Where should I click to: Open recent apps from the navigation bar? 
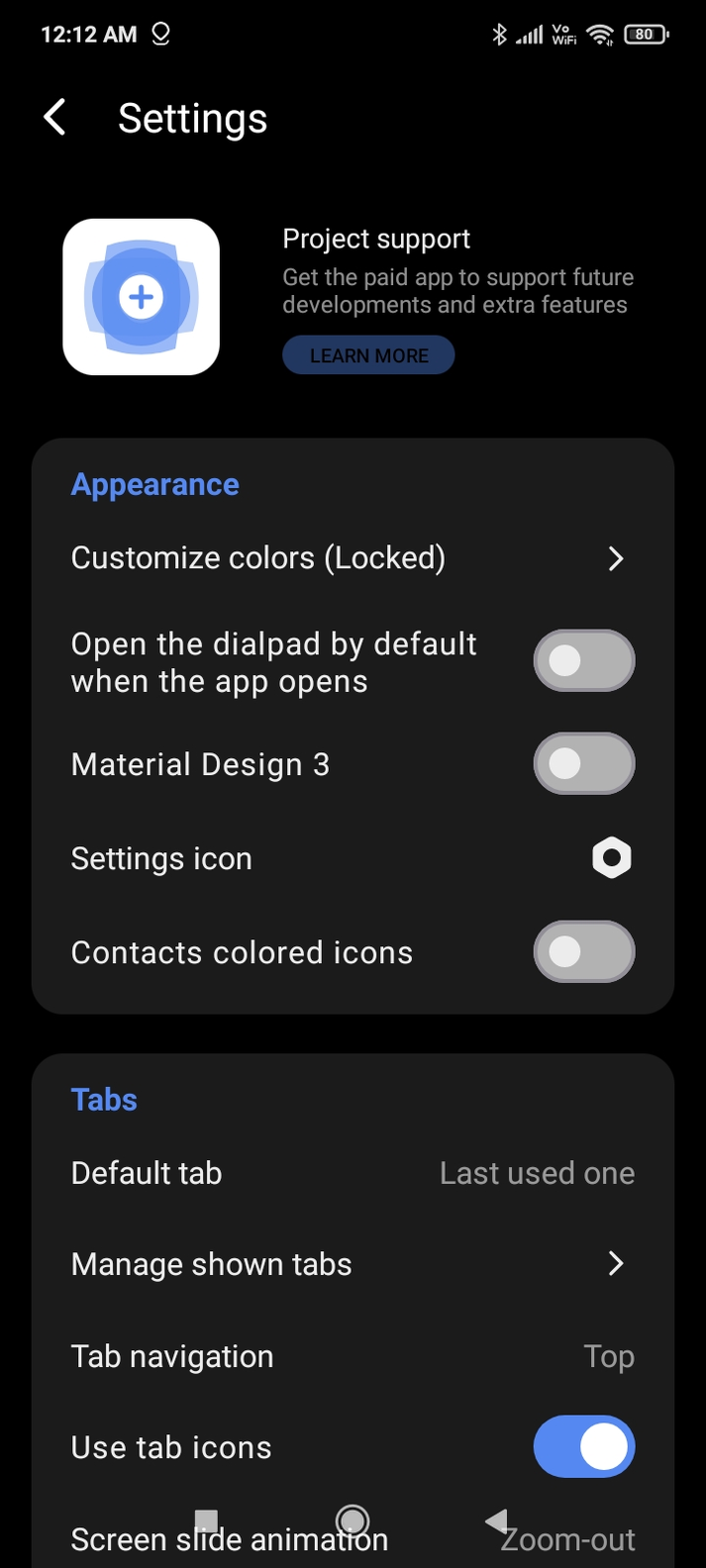[206, 1521]
